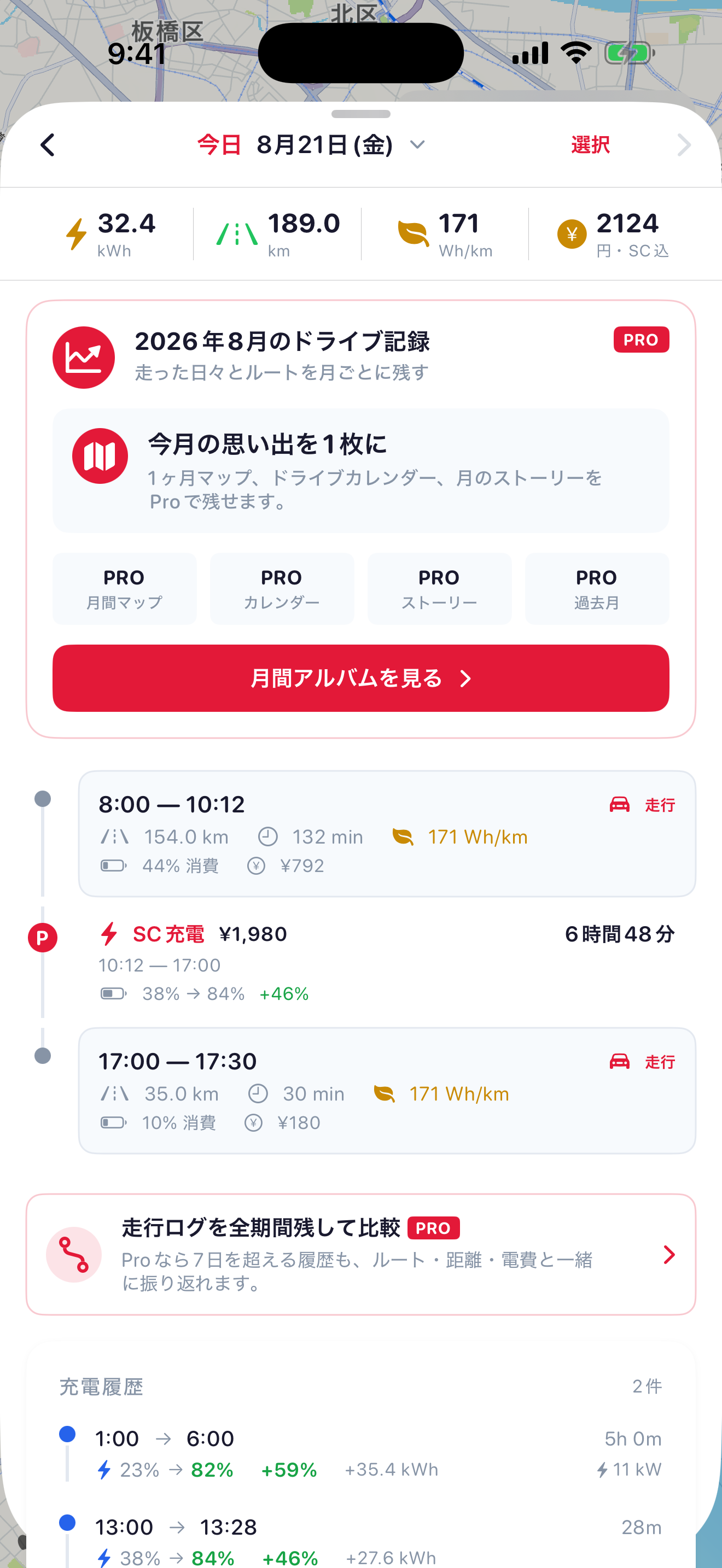
Task: Open the SC 充電 ¥1,980 entry
Action: [387, 963]
